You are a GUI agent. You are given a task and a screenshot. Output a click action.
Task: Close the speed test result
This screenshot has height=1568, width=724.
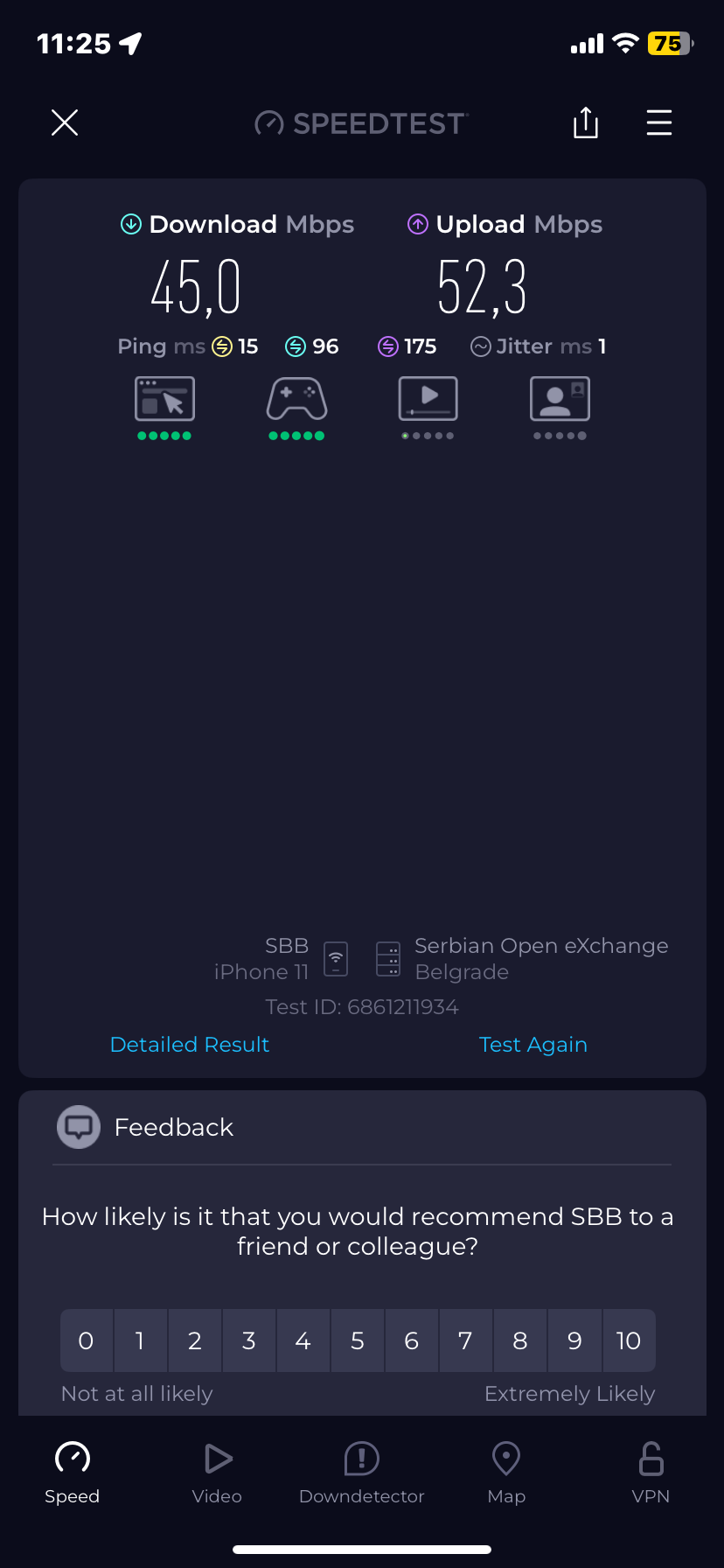click(x=65, y=122)
